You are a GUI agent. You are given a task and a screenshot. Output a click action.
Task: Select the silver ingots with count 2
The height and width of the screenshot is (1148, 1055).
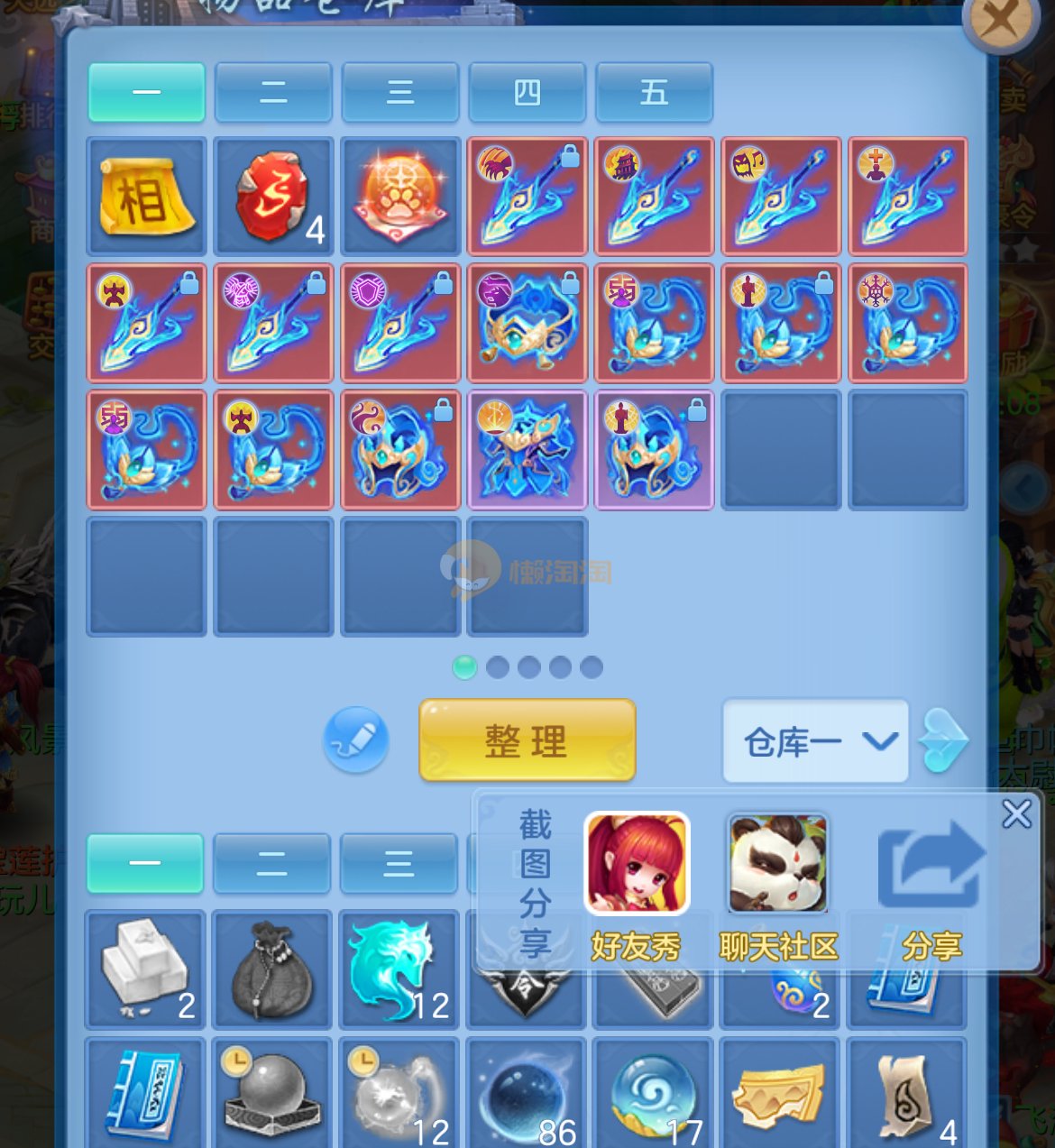145,969
